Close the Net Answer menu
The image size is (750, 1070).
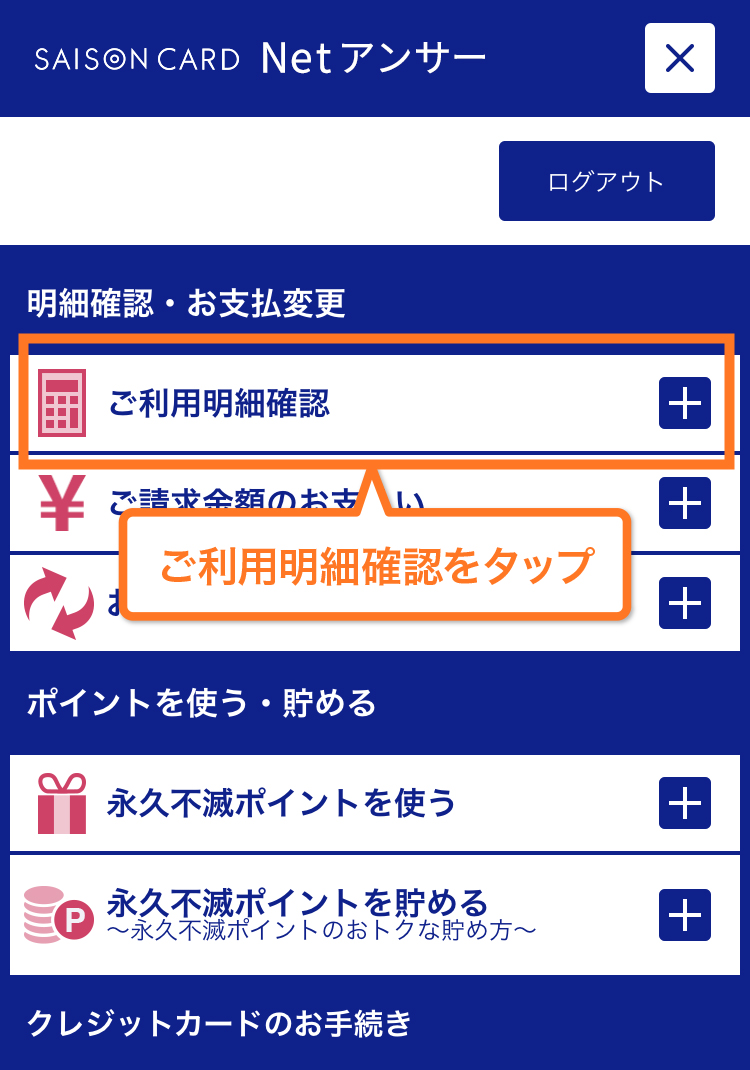(680, 58)
